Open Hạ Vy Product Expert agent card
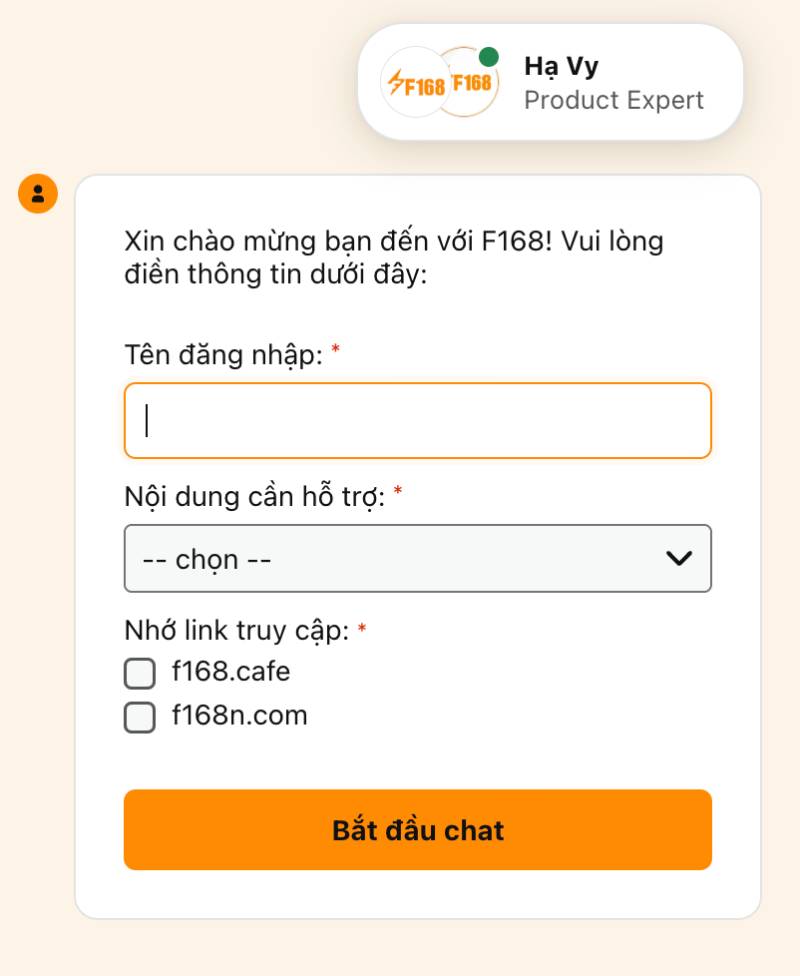The image size is (800, 976). coord(550,83)
